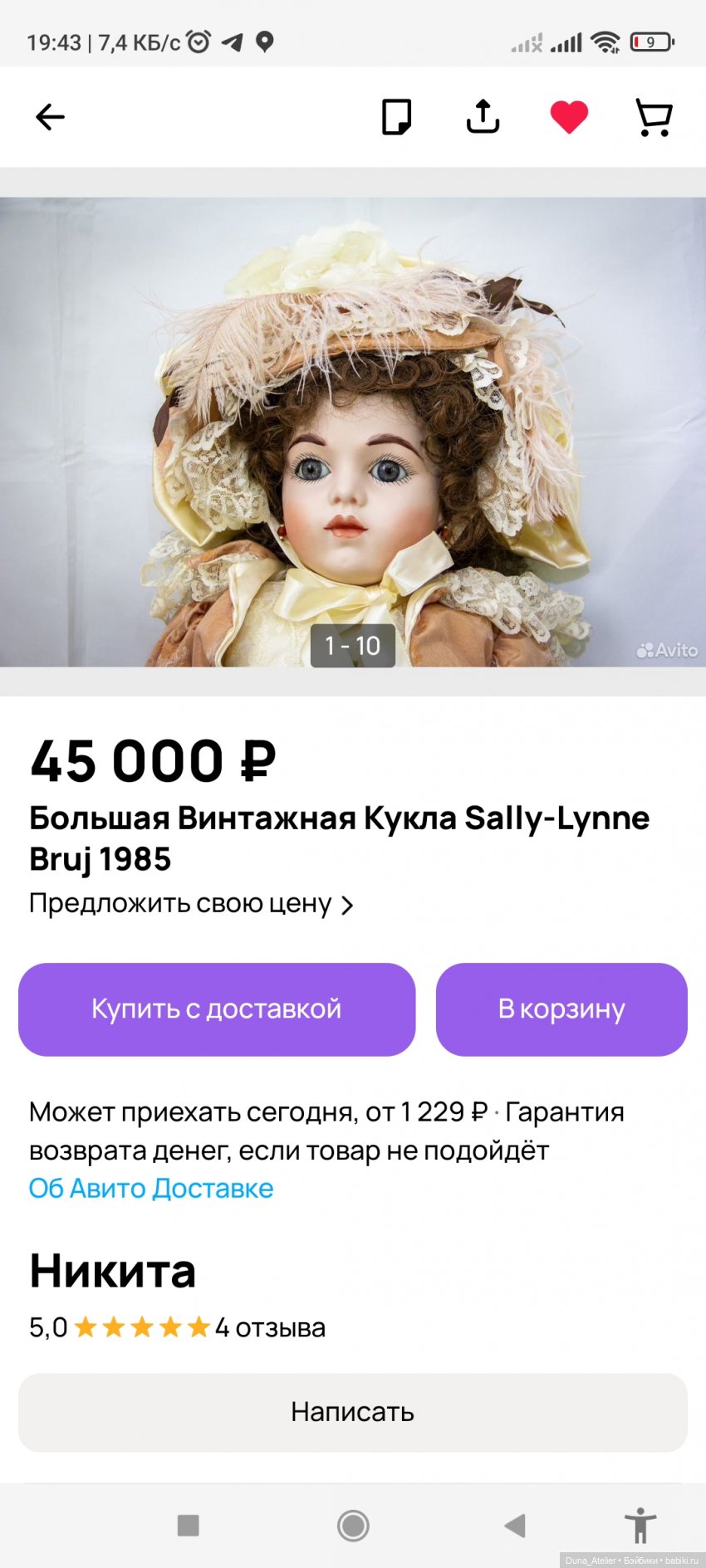
Task: Open the shopping cart
Action: [654, 117]
